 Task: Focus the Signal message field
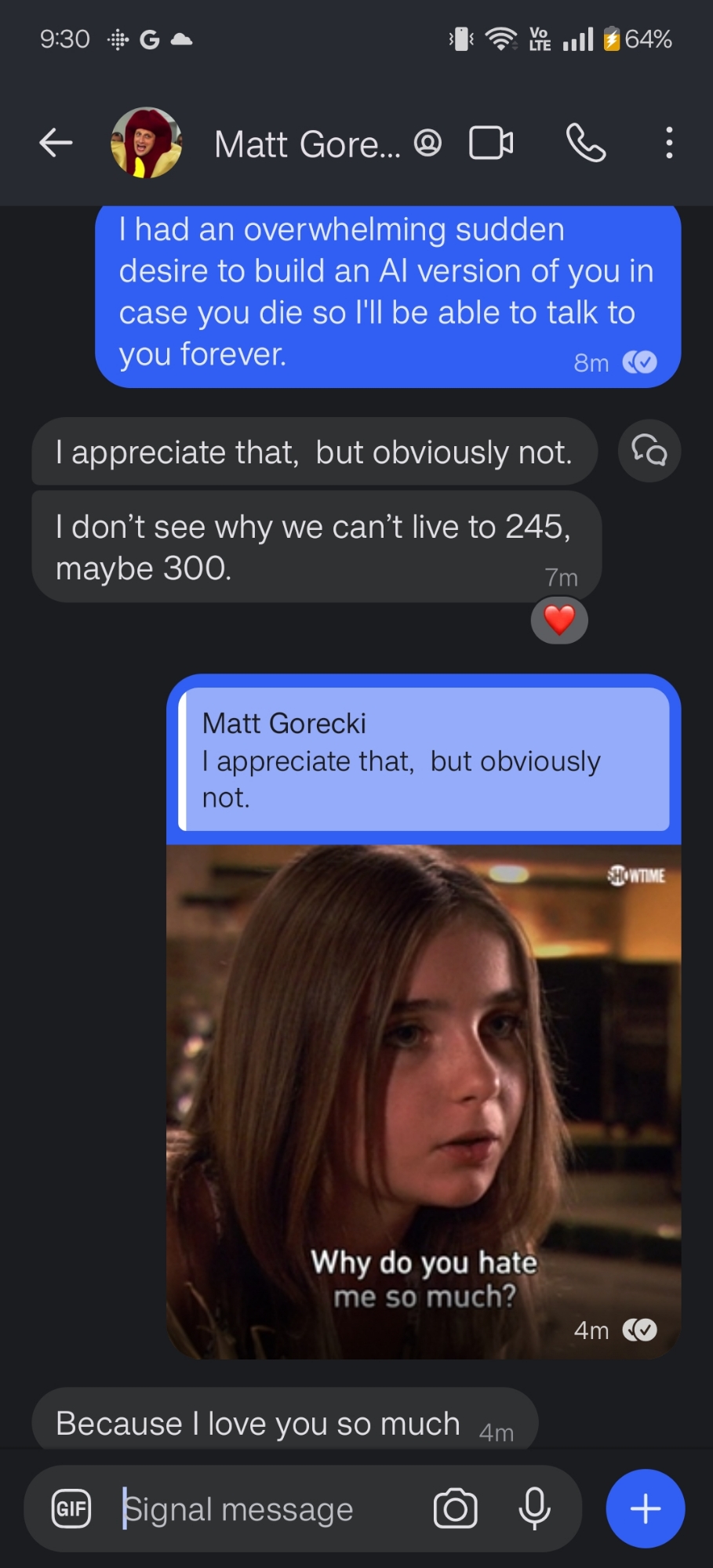pos(267,1508)
